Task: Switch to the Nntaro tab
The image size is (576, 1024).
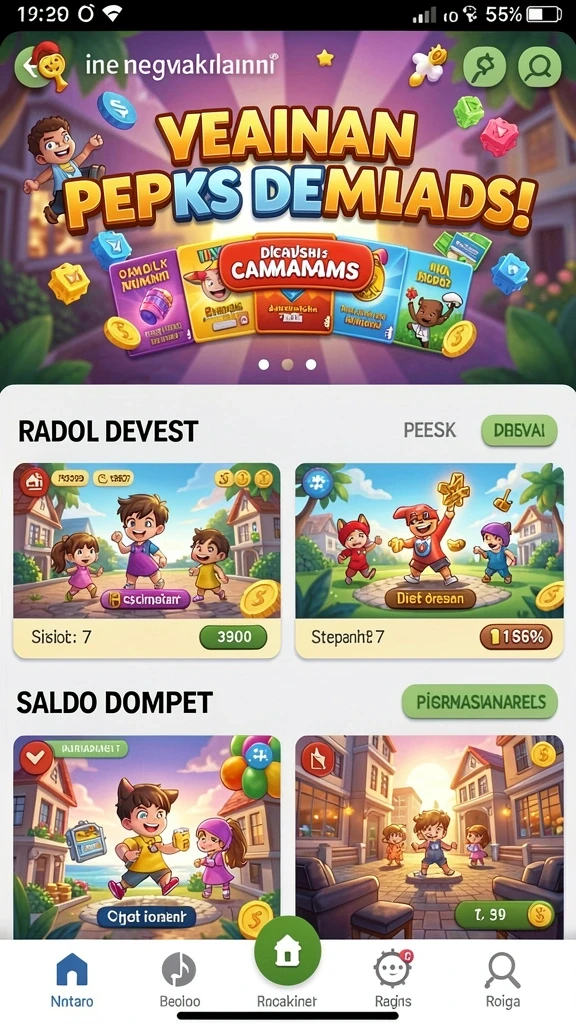Action: coord(72,979)
